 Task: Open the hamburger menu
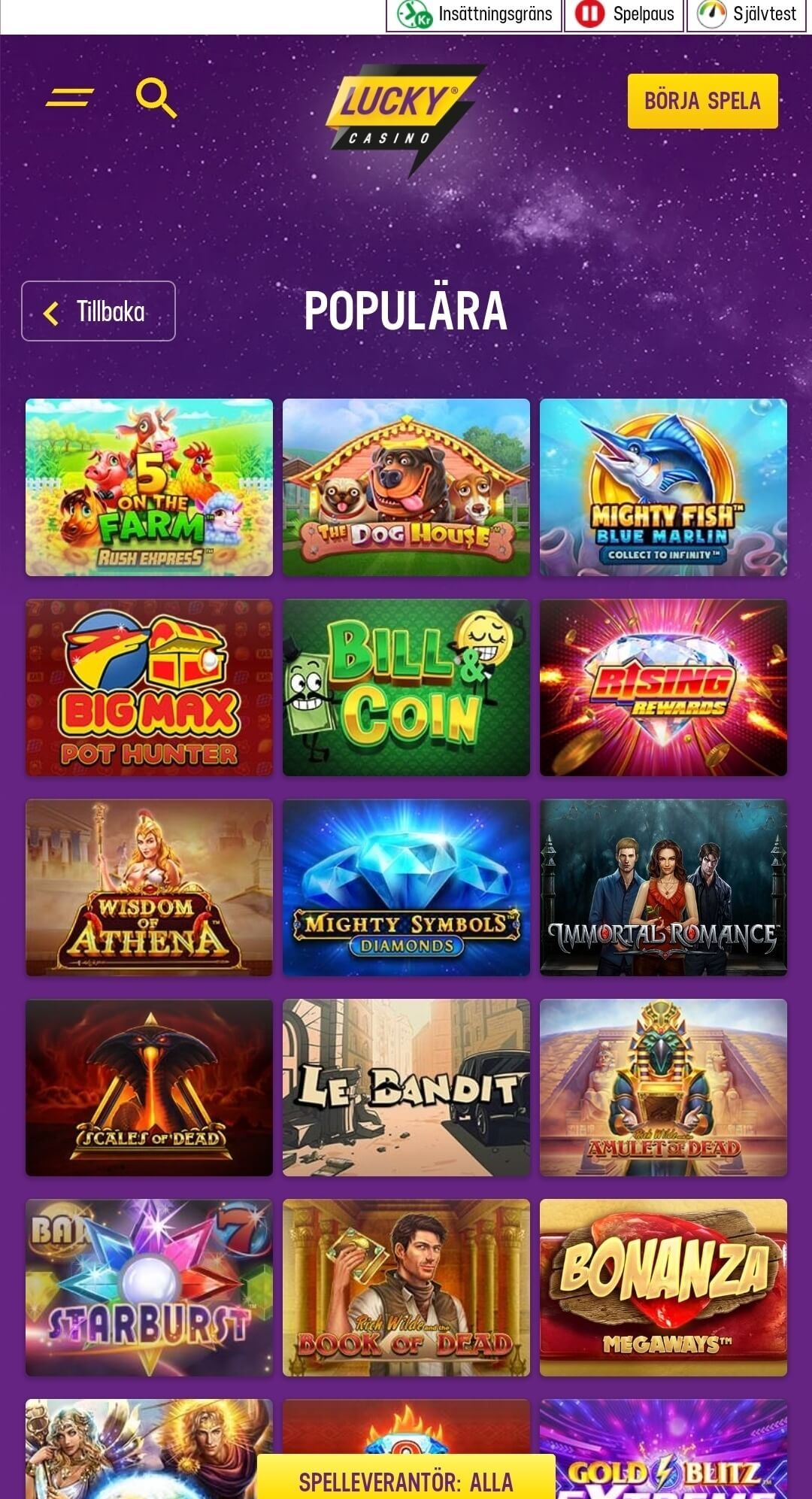pyautogui.click(x=70, y=98)
